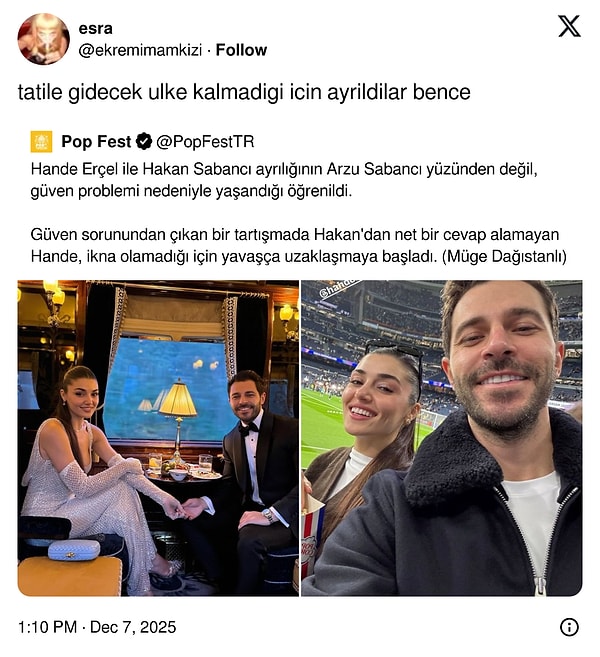Image resolution: width=600 pixels, height=657 pixels.
Task: View the stadium selfie photo
Action: point(441,438)
